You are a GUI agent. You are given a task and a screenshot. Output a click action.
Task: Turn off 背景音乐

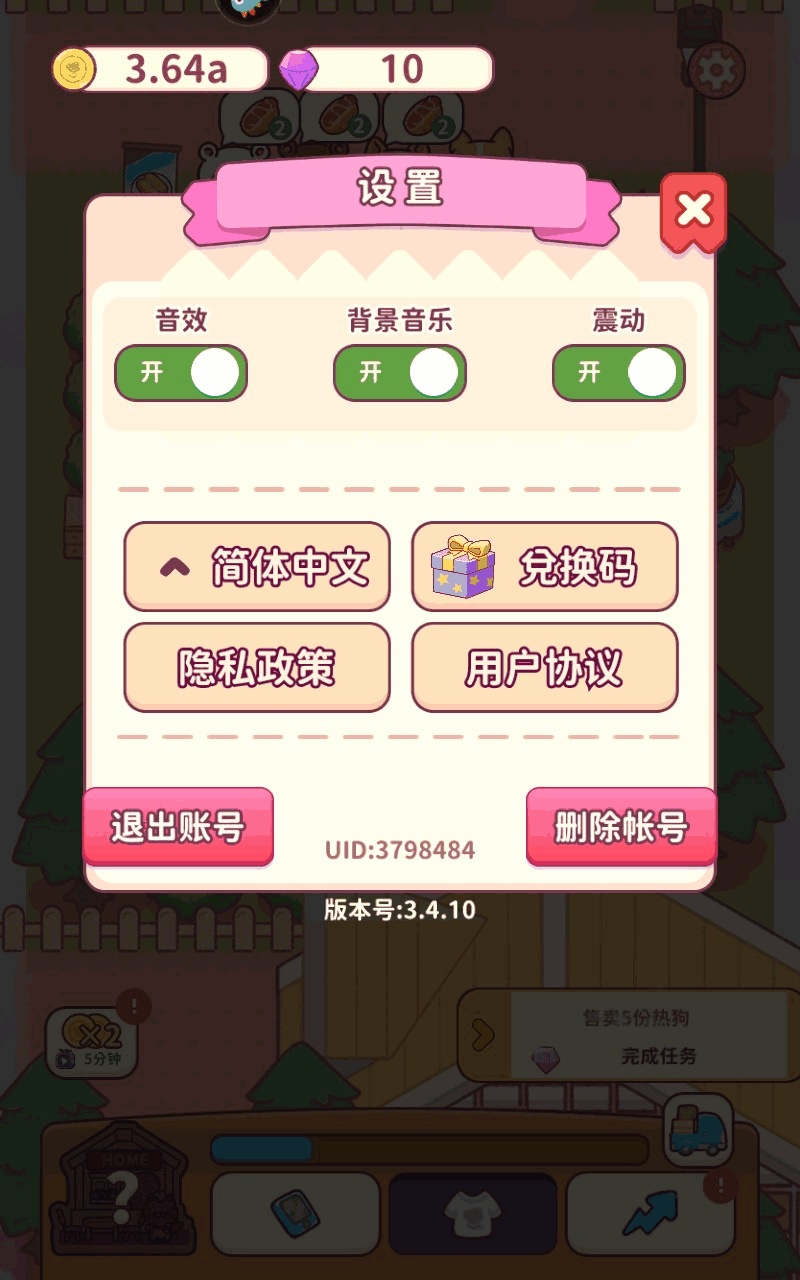pos(400,373)
